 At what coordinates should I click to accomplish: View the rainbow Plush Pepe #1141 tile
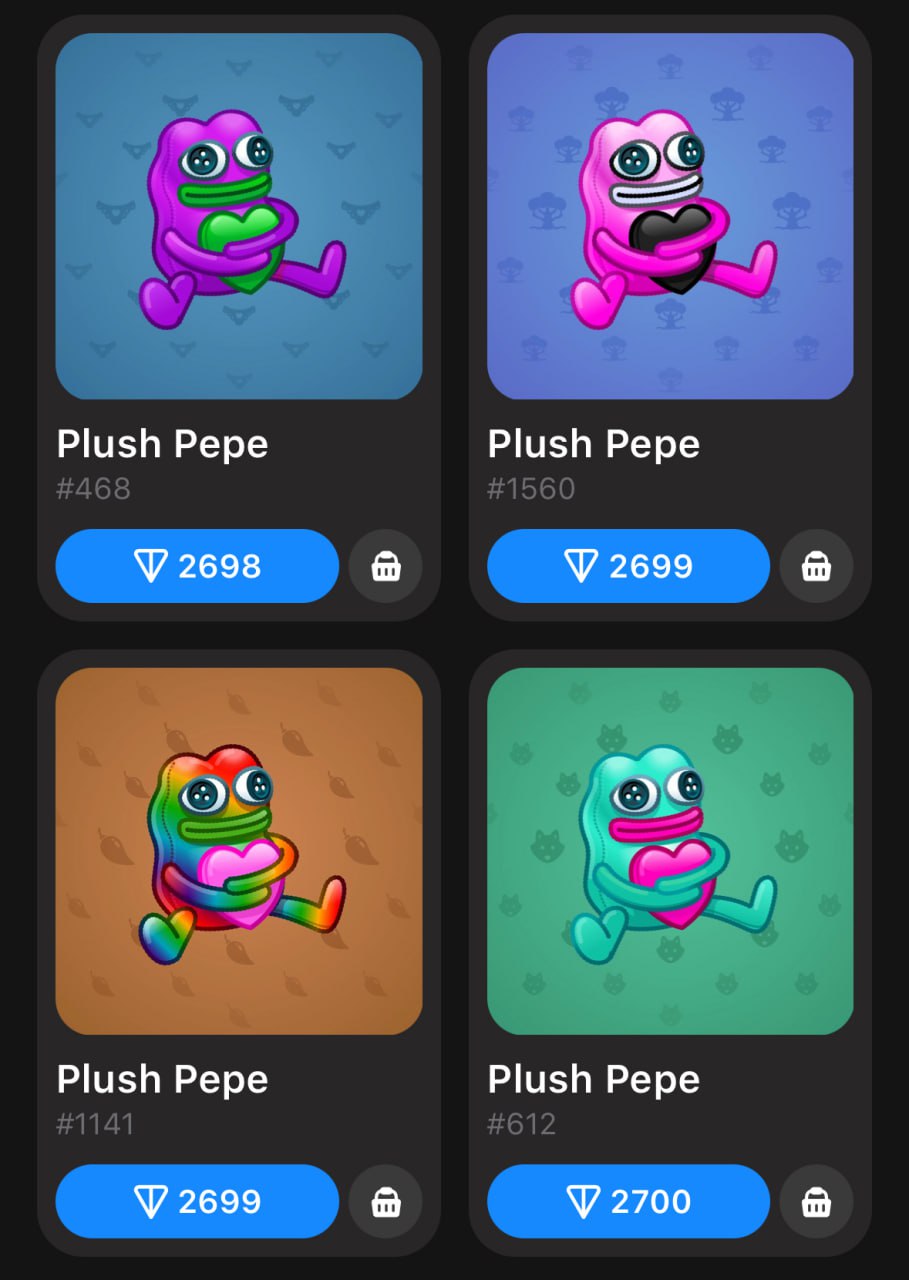pyautogui.click(x=238, y=851)
